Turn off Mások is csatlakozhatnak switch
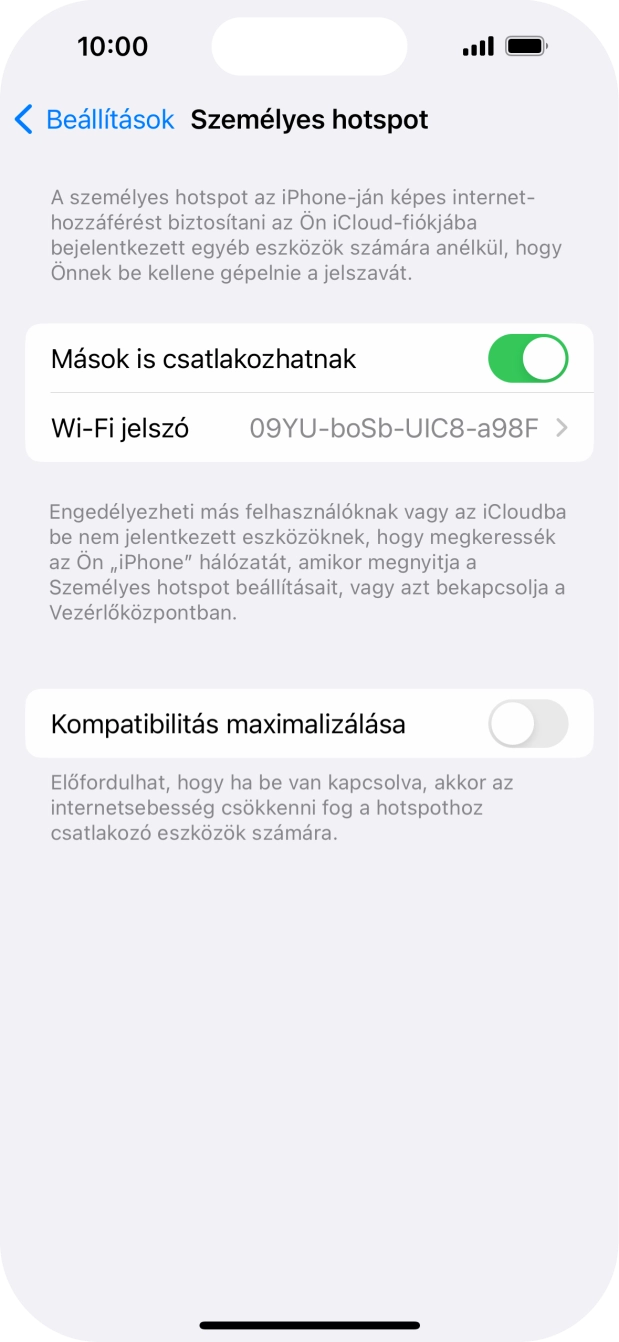619x1342 pixels. 527,359
